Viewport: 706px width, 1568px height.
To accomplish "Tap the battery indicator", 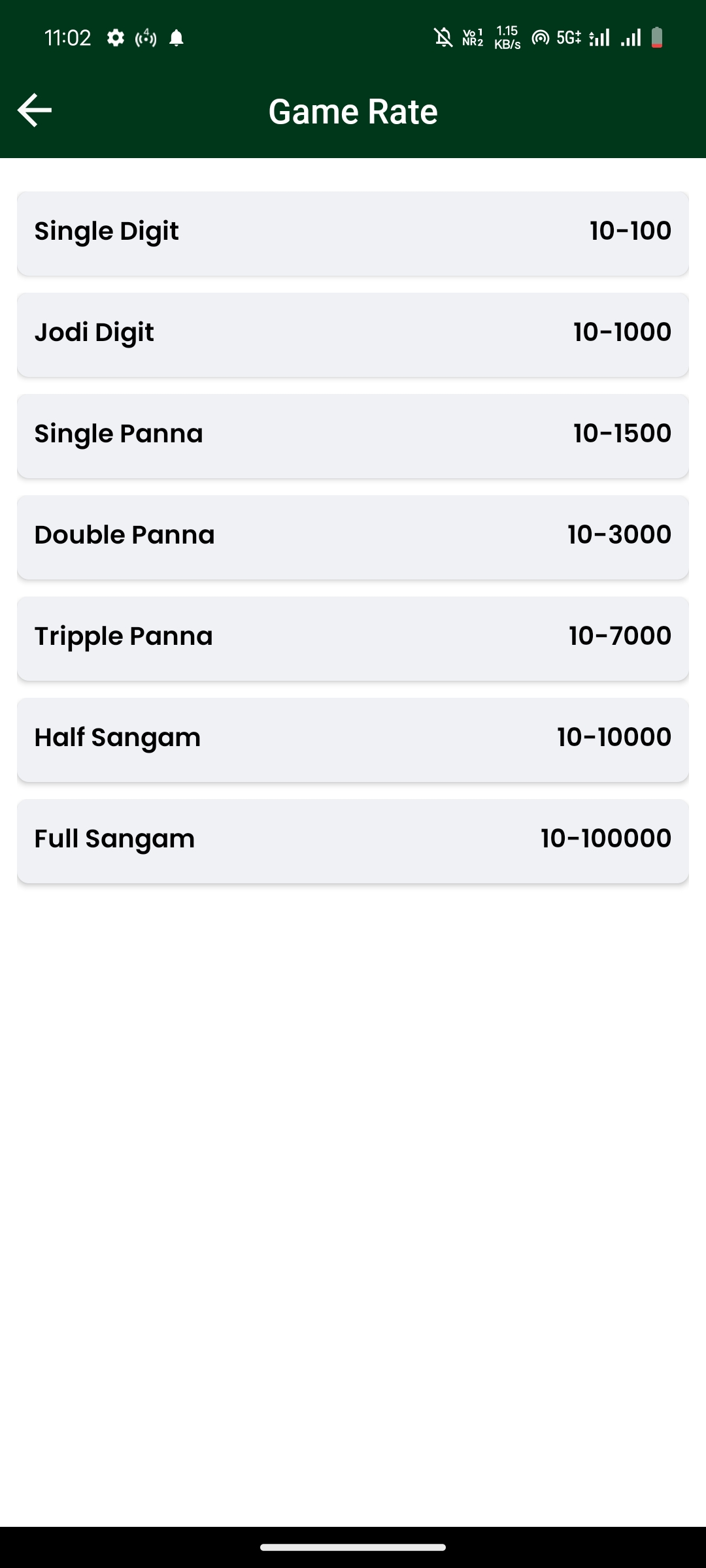I will 656,37.
